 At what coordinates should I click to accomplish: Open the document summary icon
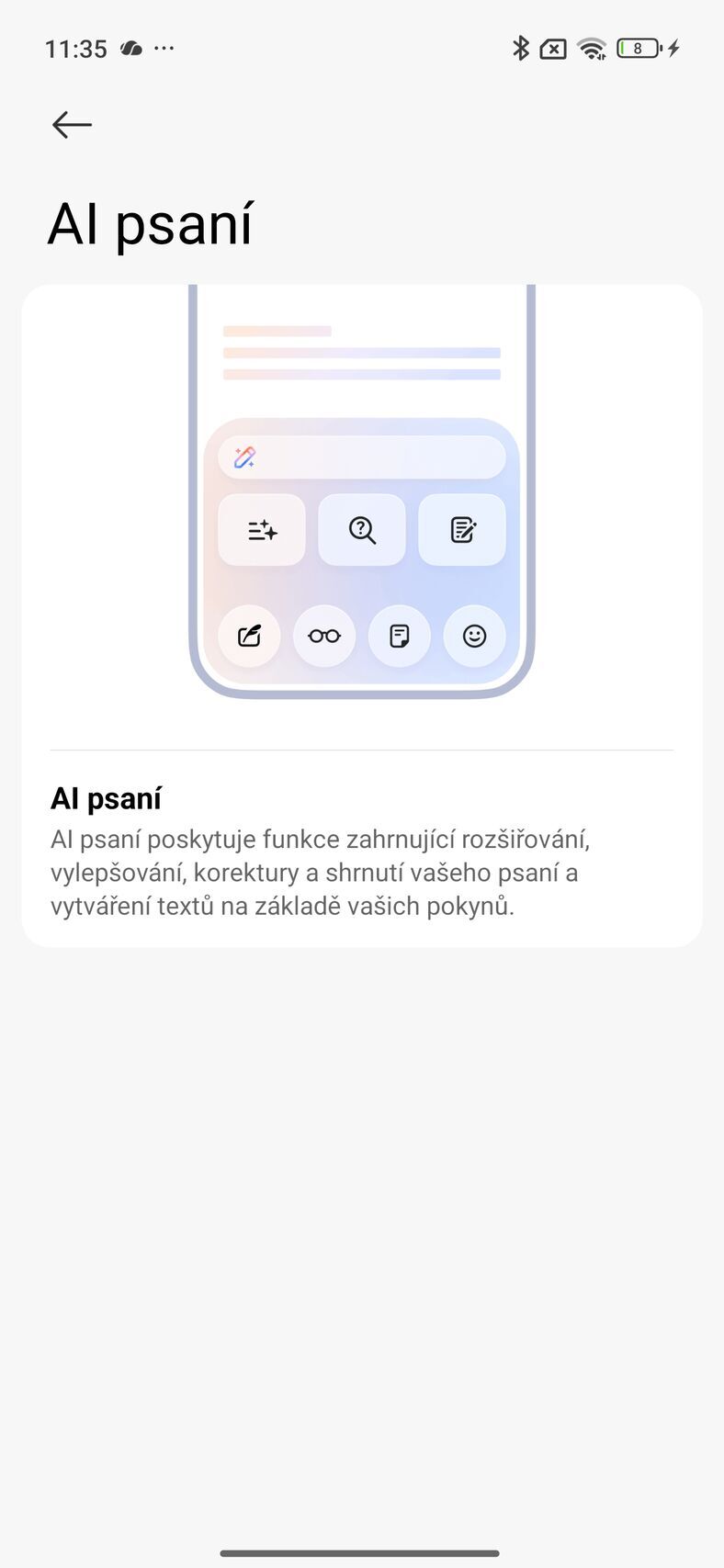coord(399,636)
